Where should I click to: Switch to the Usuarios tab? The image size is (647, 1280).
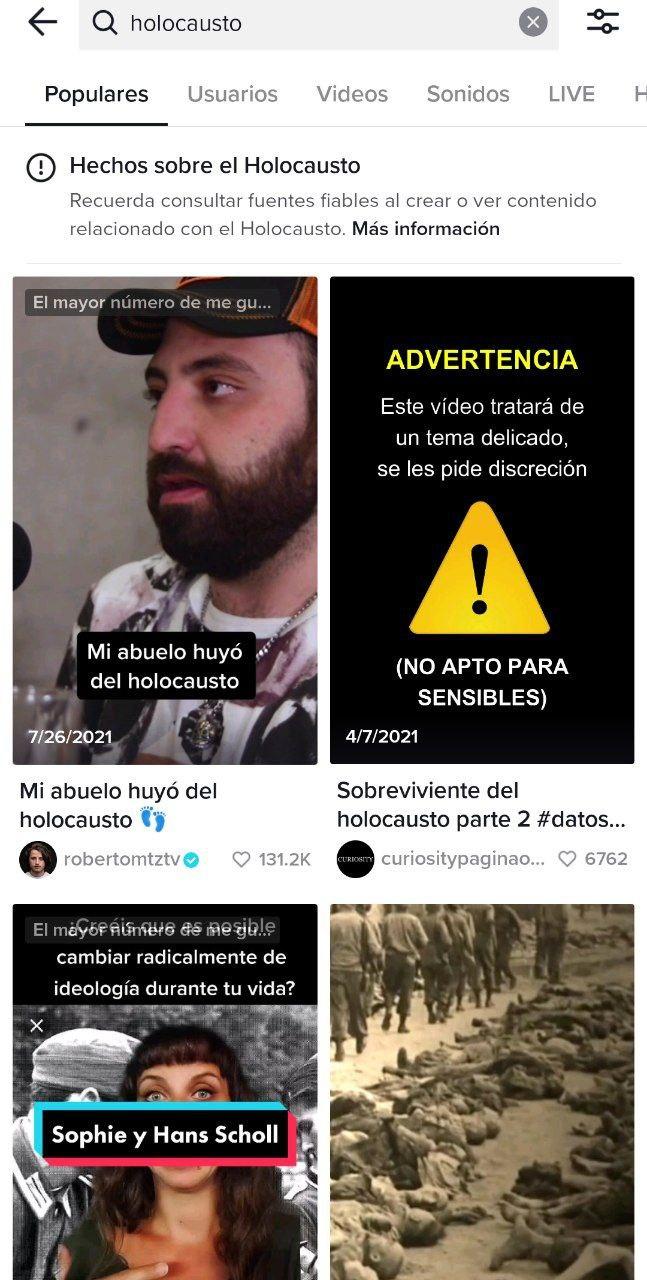232,94
